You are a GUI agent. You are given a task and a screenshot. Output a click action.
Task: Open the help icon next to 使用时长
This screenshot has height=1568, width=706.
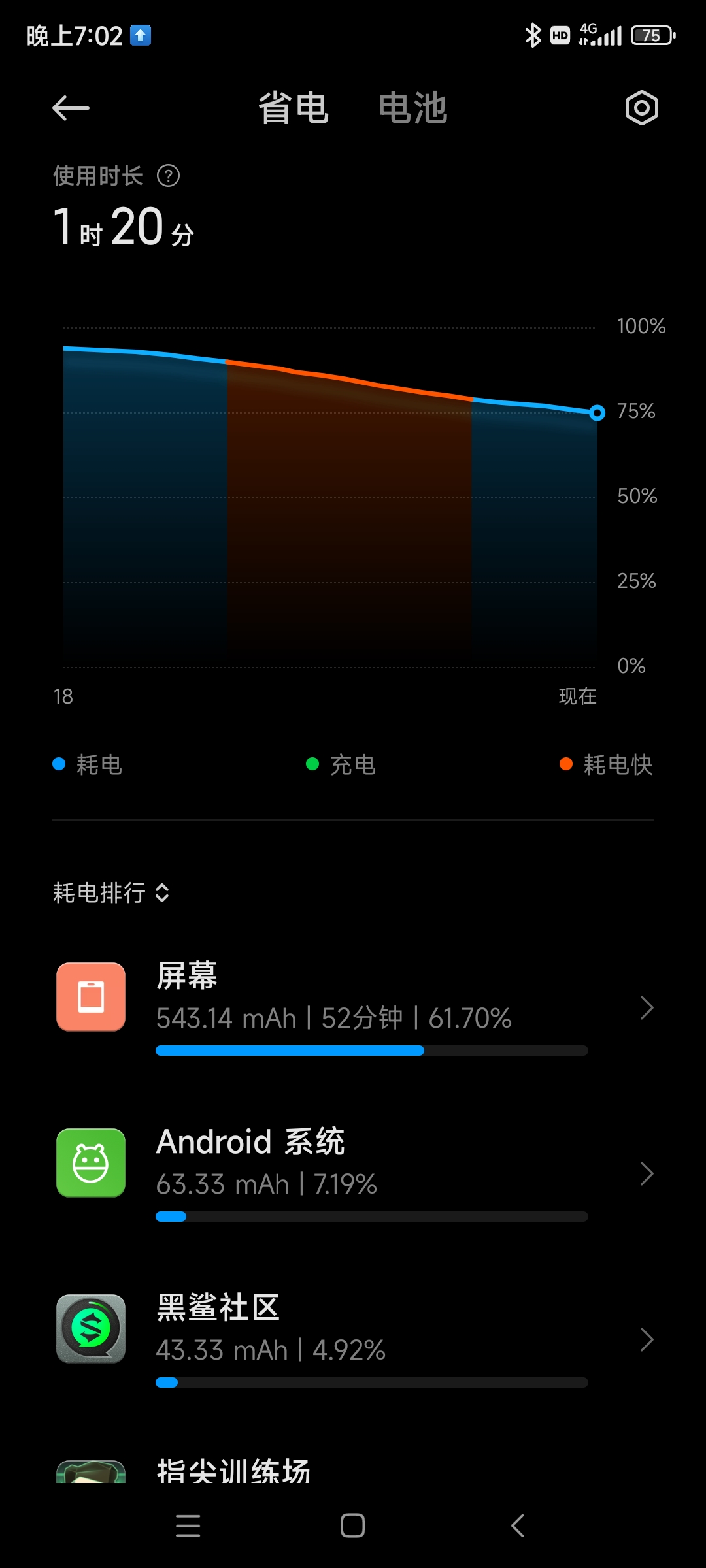[x=168, y=176]
